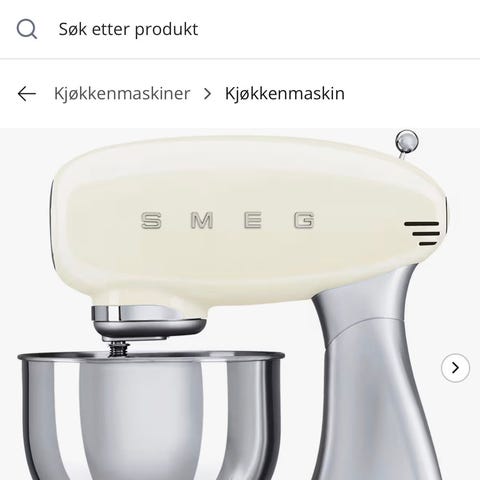480x480 pixels.
Task: Open the Kjøkkenmaskin breadcrumb
Action: (285, 93)
